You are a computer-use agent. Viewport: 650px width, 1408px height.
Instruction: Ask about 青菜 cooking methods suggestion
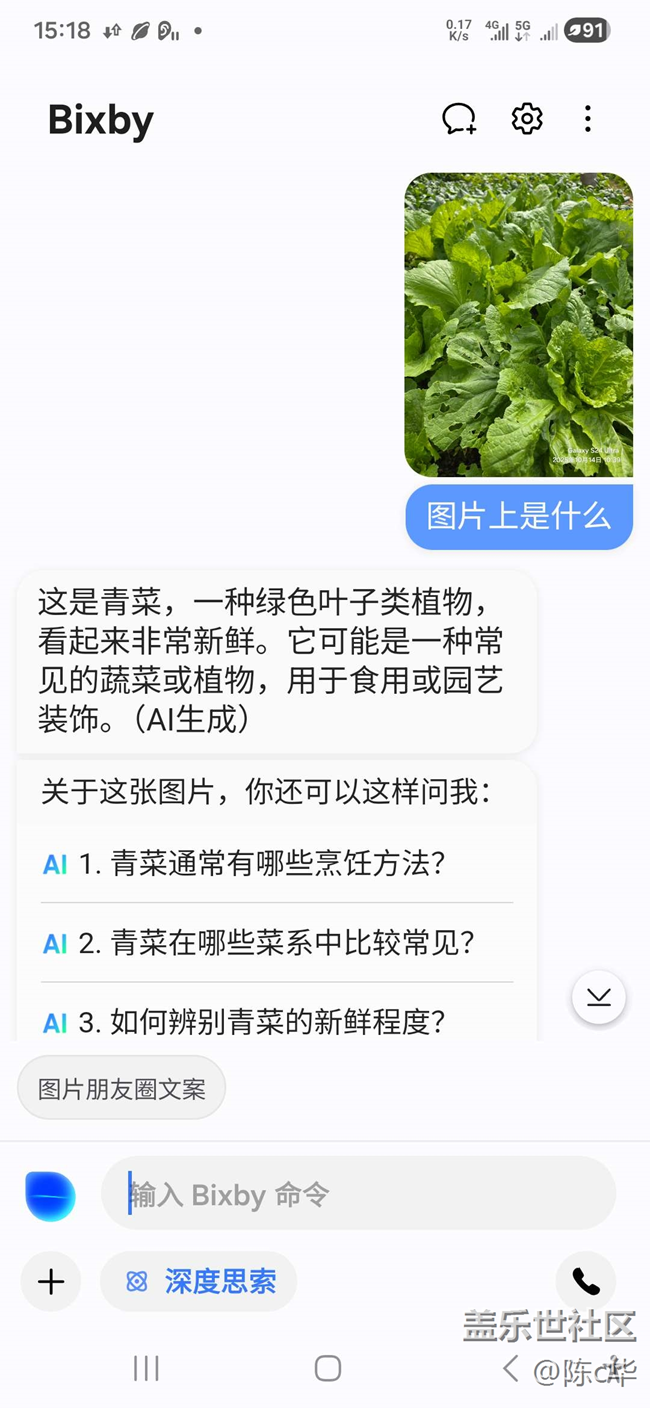(x=277, y=864)
